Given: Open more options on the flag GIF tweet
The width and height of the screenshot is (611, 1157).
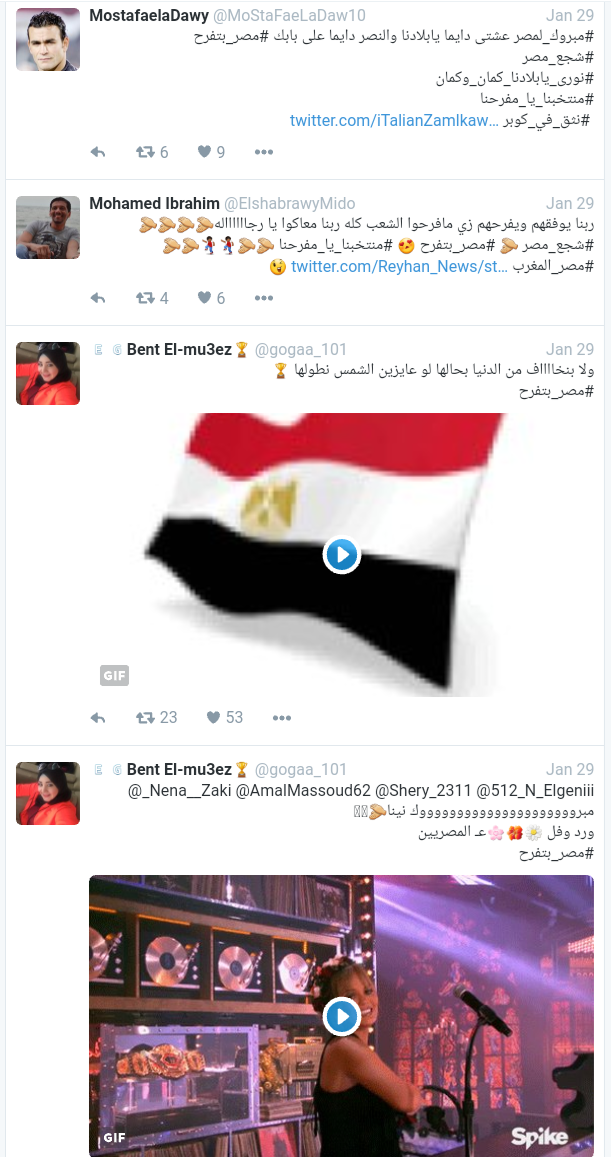Looking at the screenshot, I should click(x=282, y=717).
